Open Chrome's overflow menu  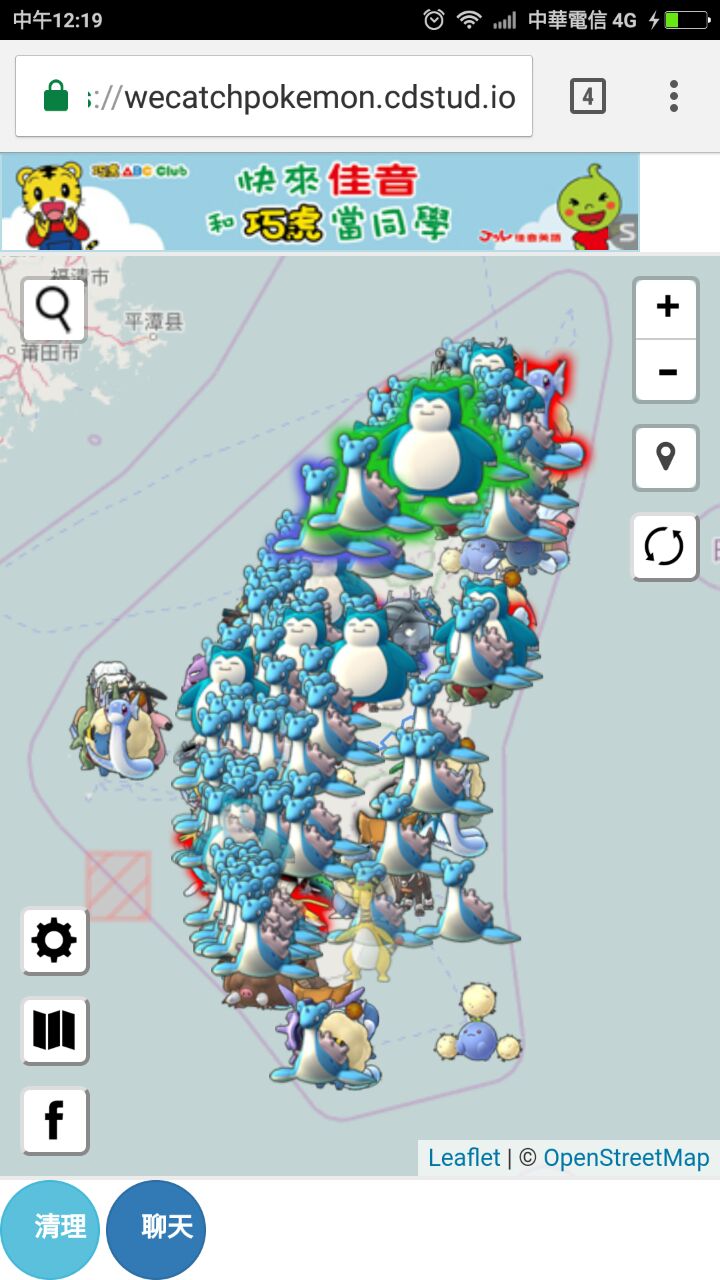coord(674,96)
